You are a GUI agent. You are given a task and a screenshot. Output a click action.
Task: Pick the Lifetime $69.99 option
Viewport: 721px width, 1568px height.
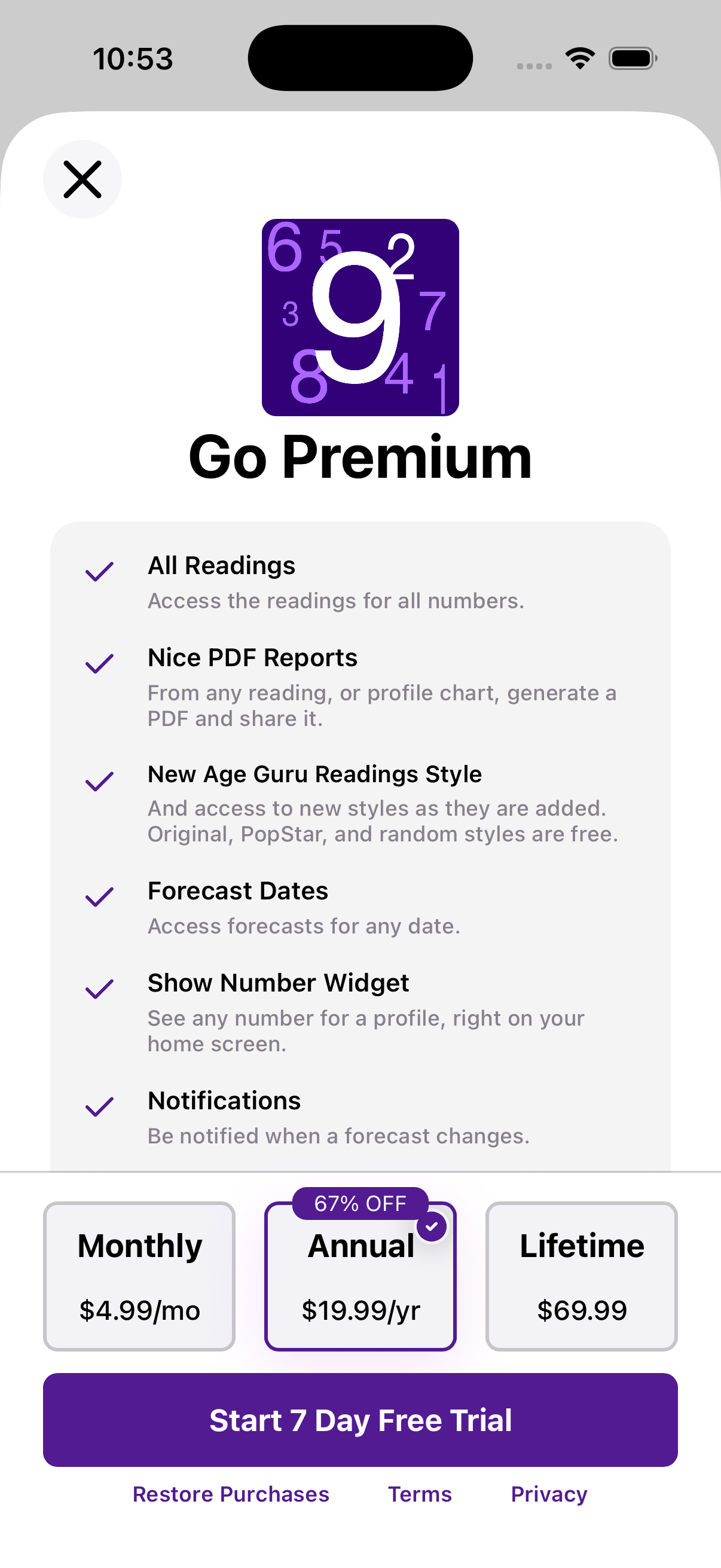[581, 1276]
